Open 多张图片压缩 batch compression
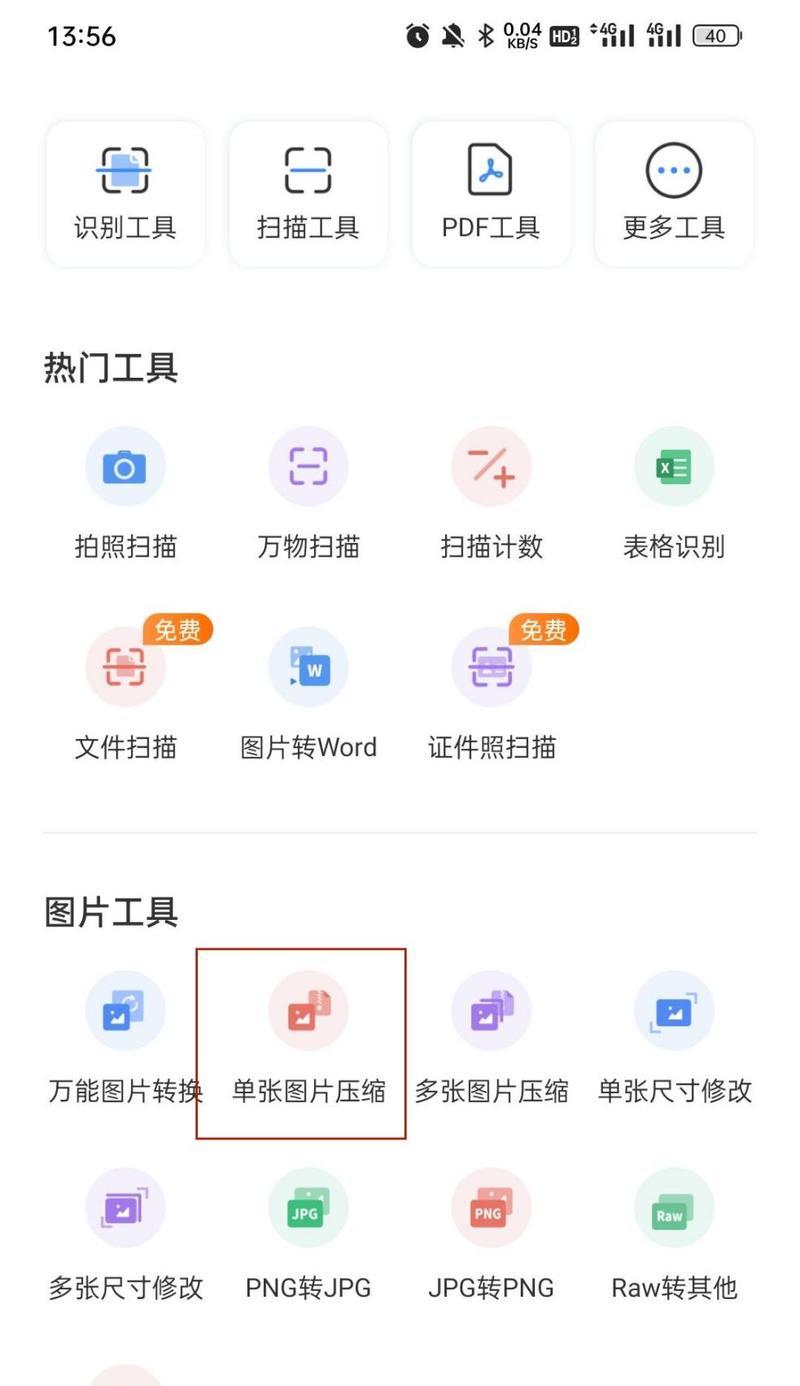 click(491, 1037)
